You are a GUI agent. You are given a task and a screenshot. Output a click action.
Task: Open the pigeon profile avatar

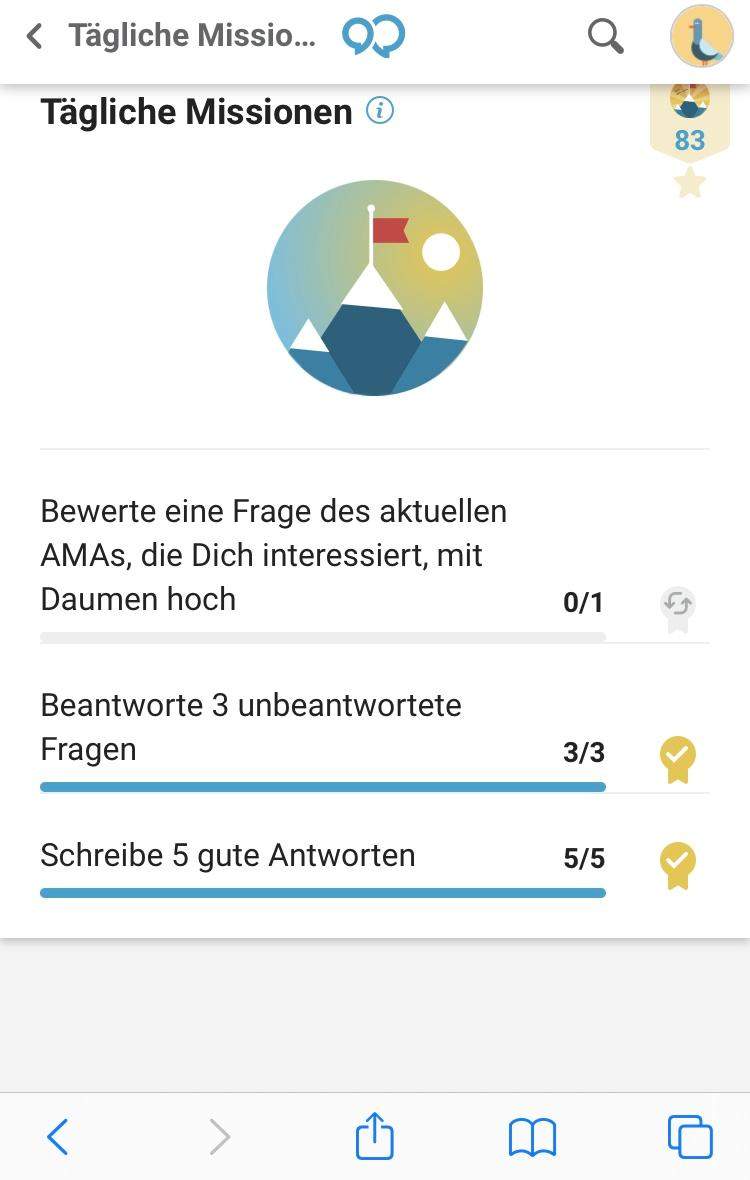[x=701, y=36]
